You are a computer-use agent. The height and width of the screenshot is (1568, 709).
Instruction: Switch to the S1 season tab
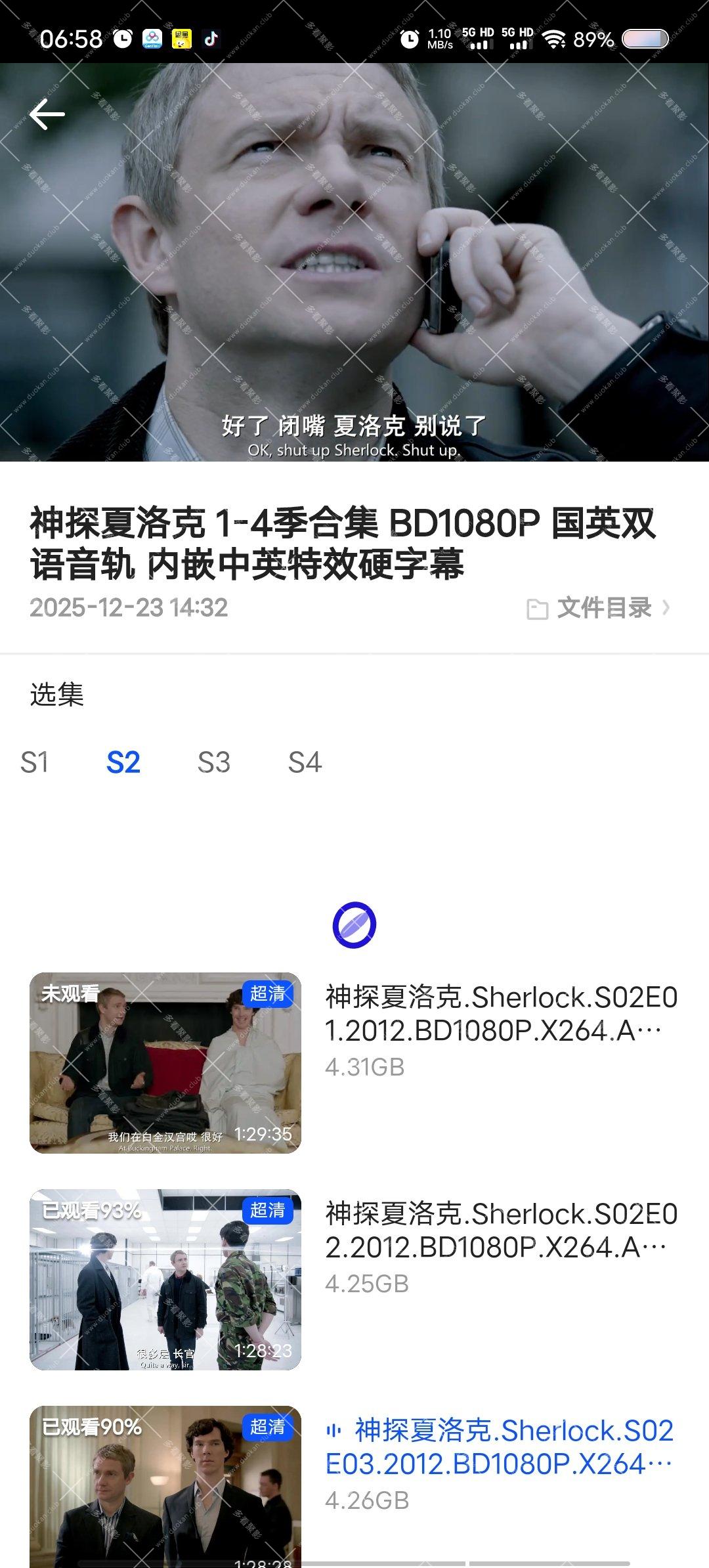tap(34, 762)
